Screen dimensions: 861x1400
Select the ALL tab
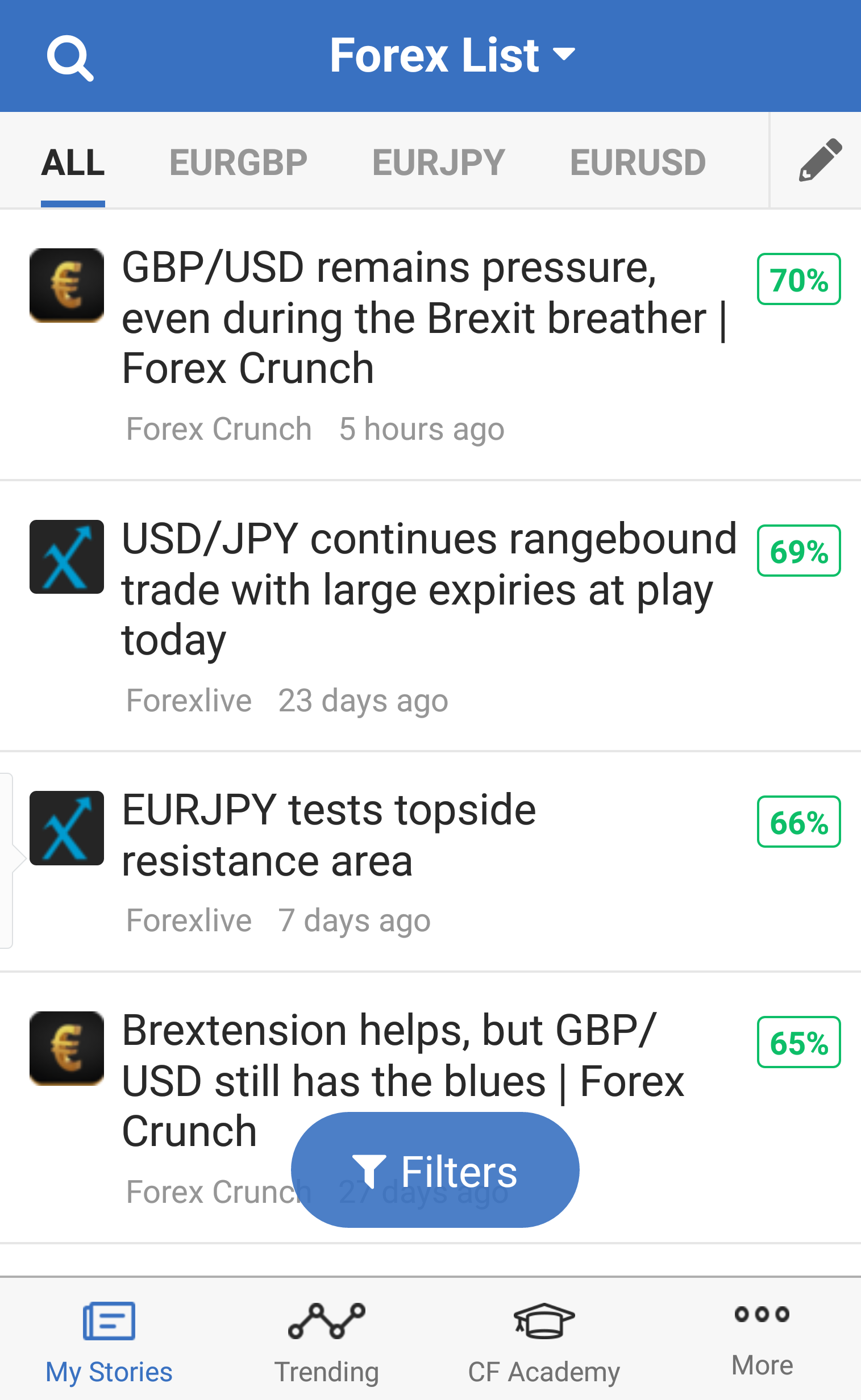pos(73,163)
